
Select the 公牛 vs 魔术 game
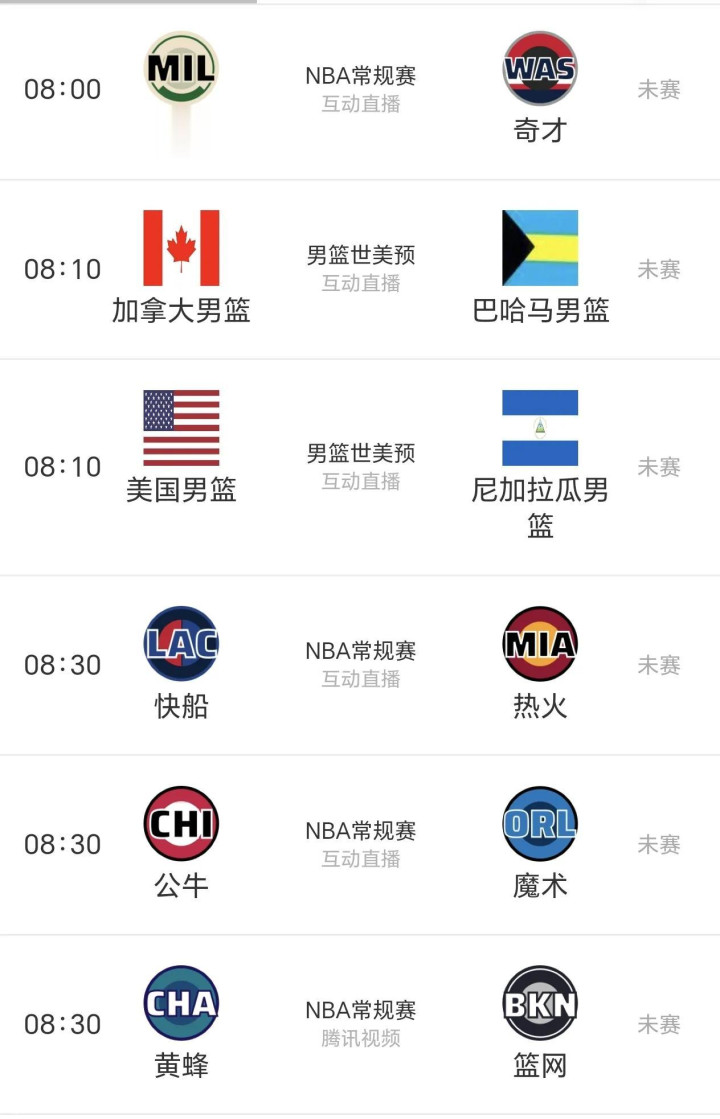coord(360,845)
